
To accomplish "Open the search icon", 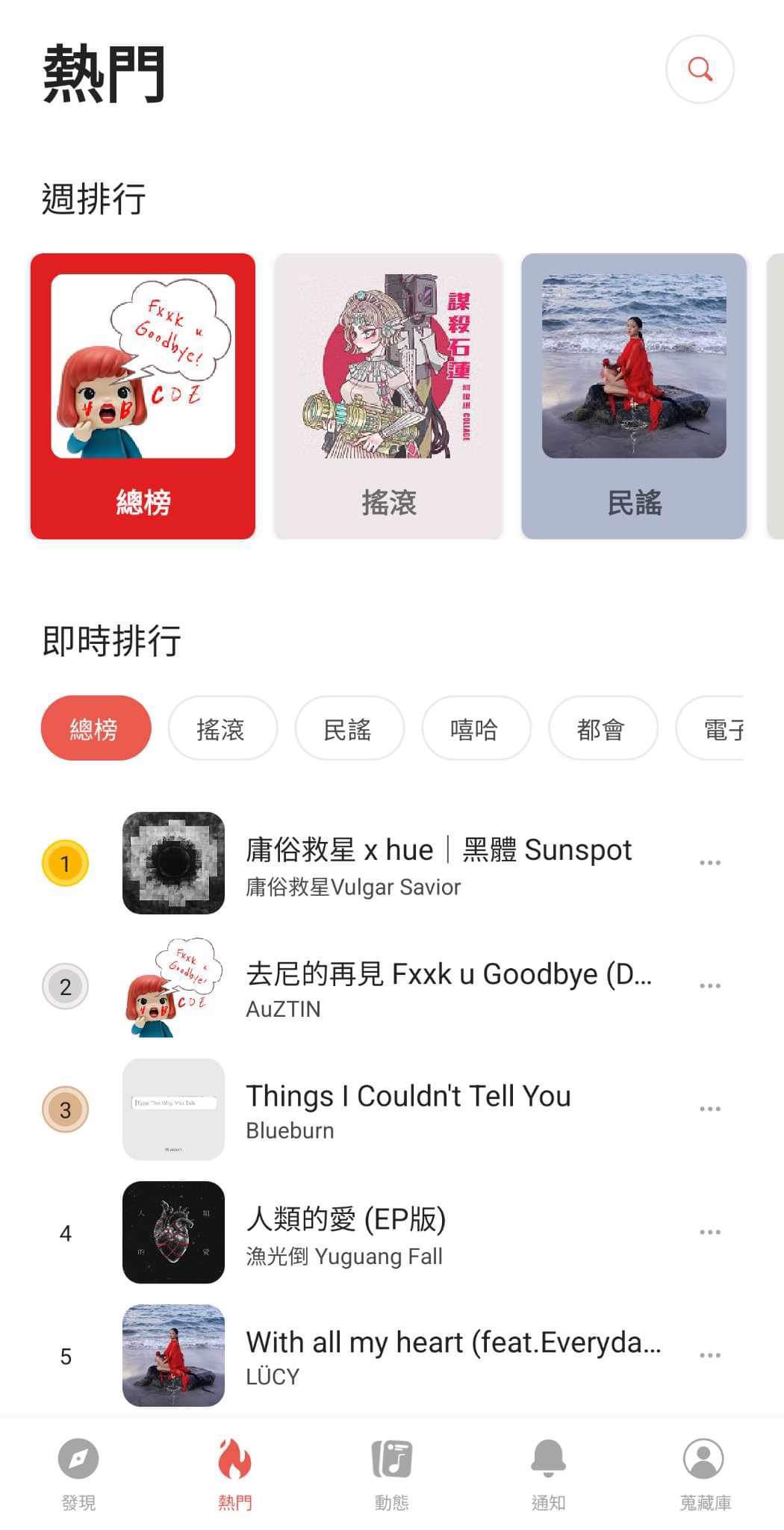I will click(700, 69).
